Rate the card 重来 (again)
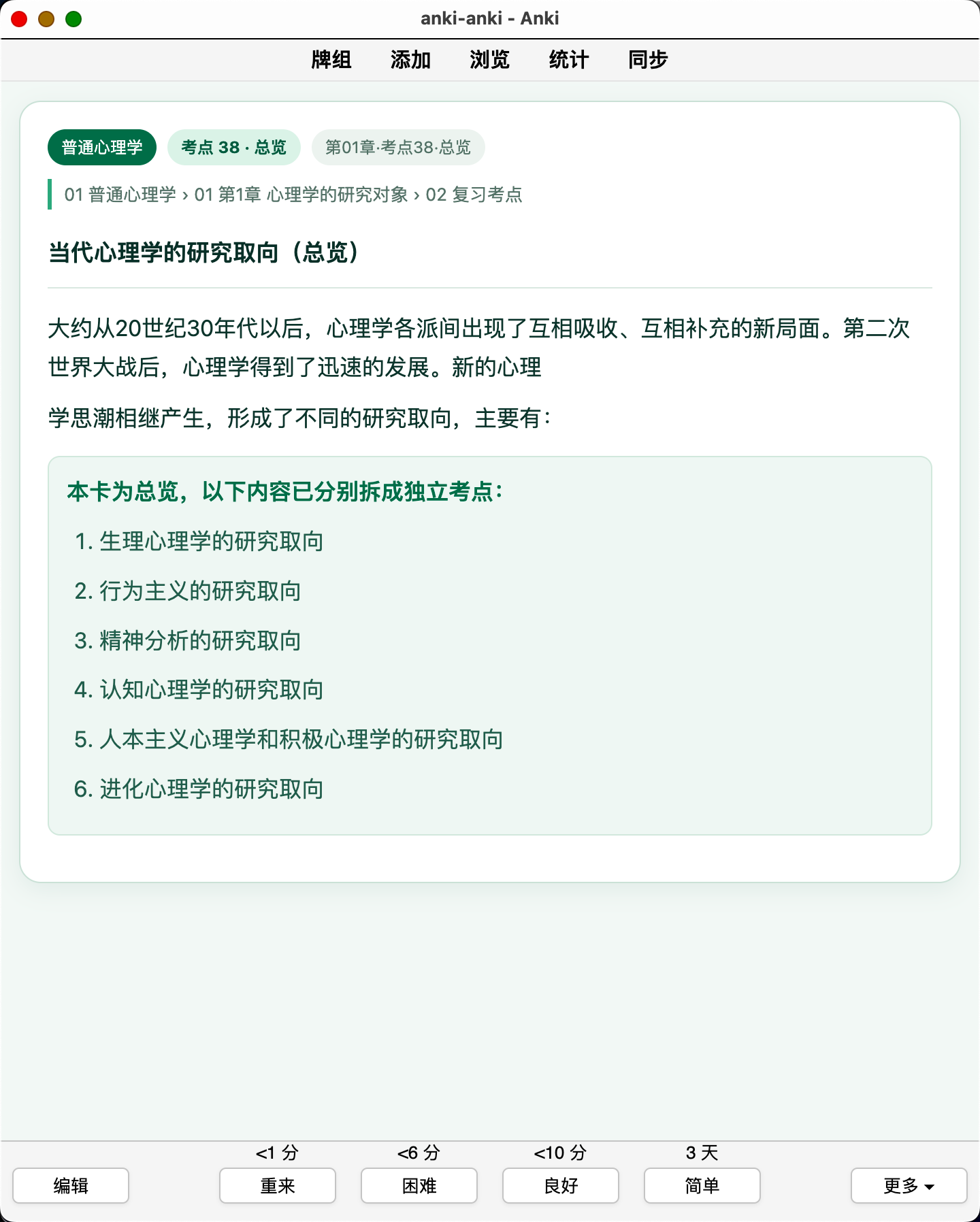The width and height of the screenshot is (980, 1222). (x=278, y=1185)
